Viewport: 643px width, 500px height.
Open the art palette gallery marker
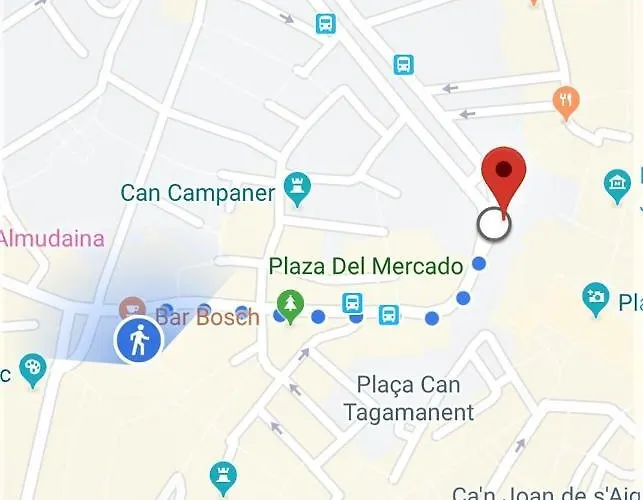click(x=32, y=368)
